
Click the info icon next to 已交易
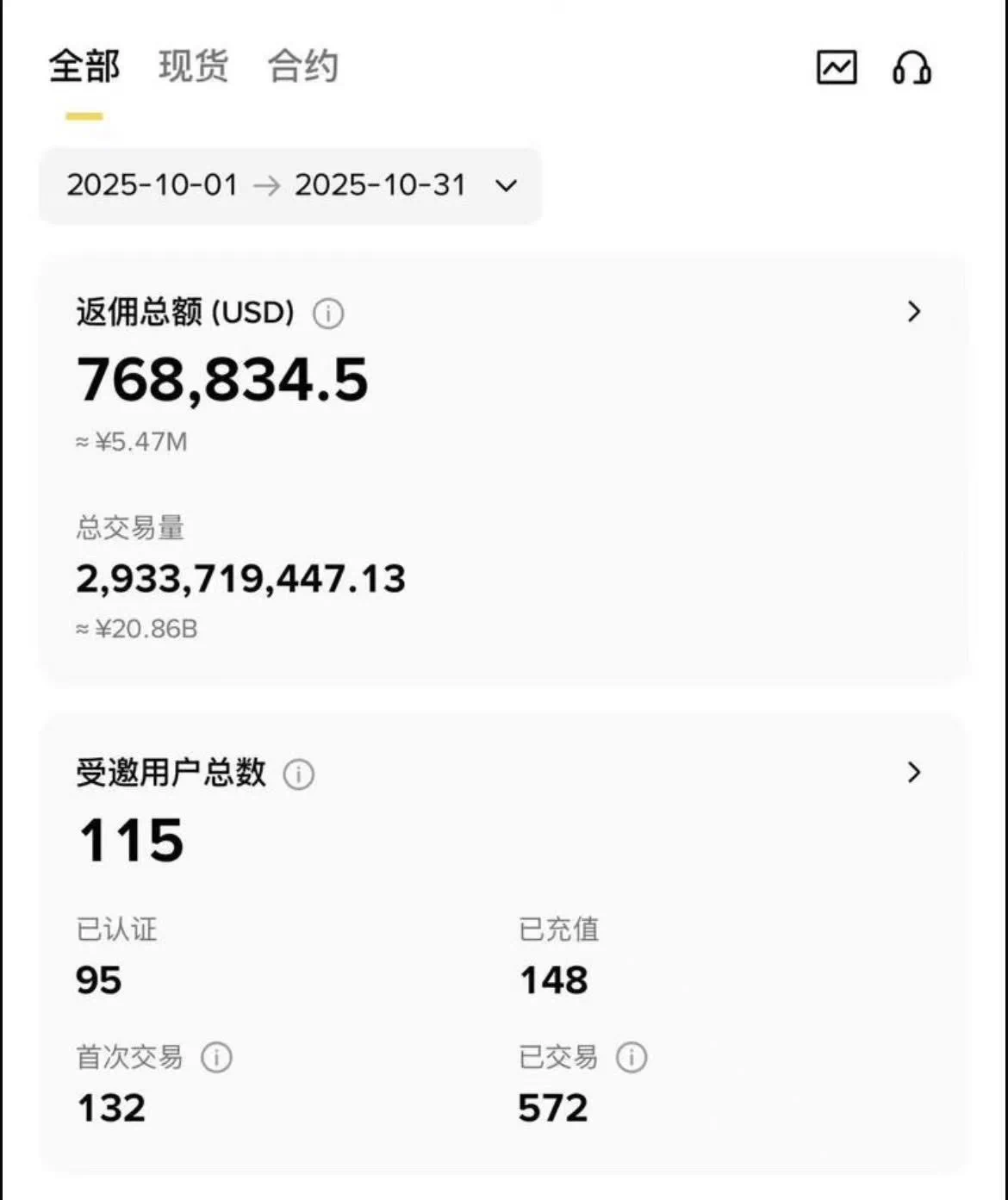pos(632,1057)
